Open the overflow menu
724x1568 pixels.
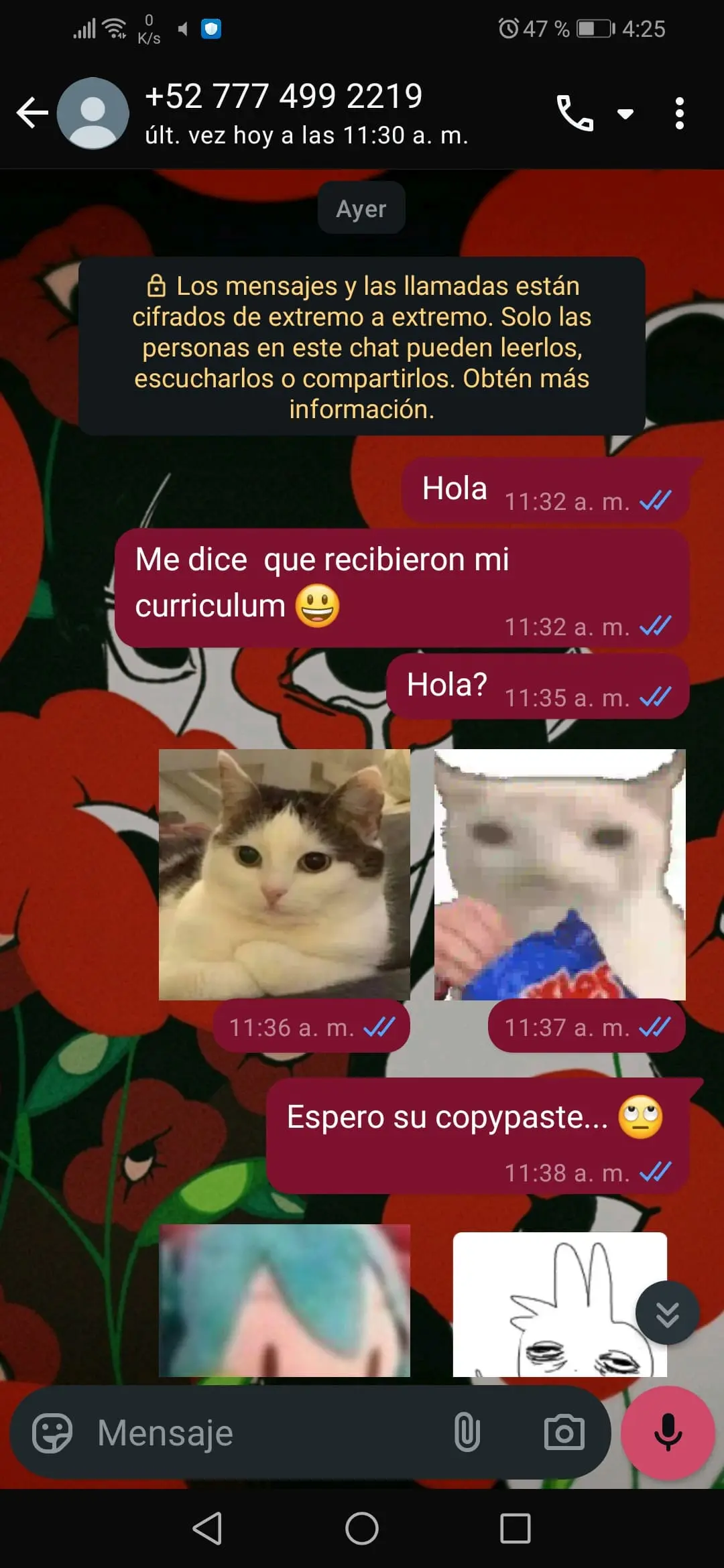679,113
